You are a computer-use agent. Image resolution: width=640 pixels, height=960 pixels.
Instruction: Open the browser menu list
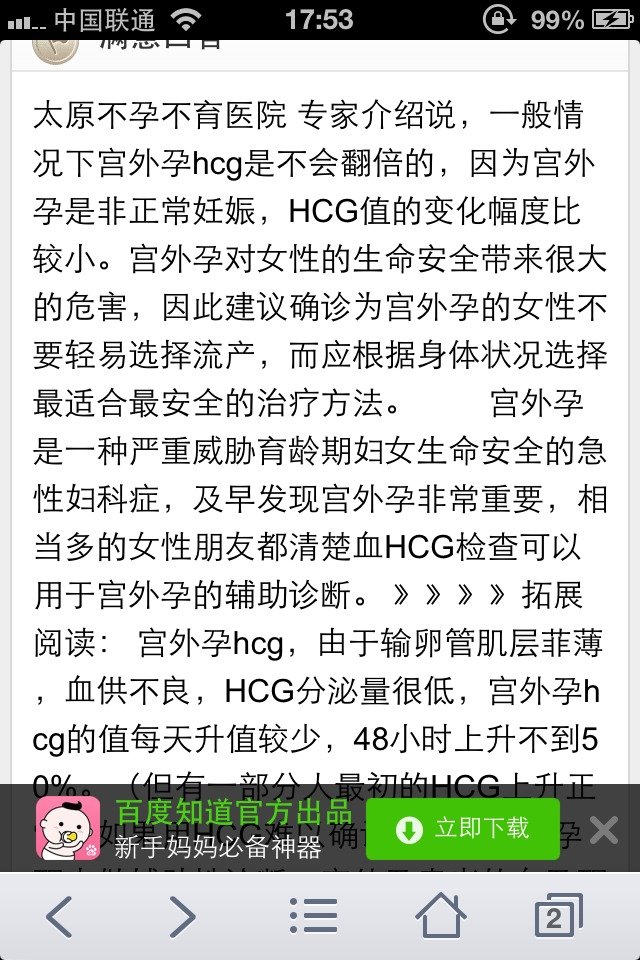tap(313, 916)
